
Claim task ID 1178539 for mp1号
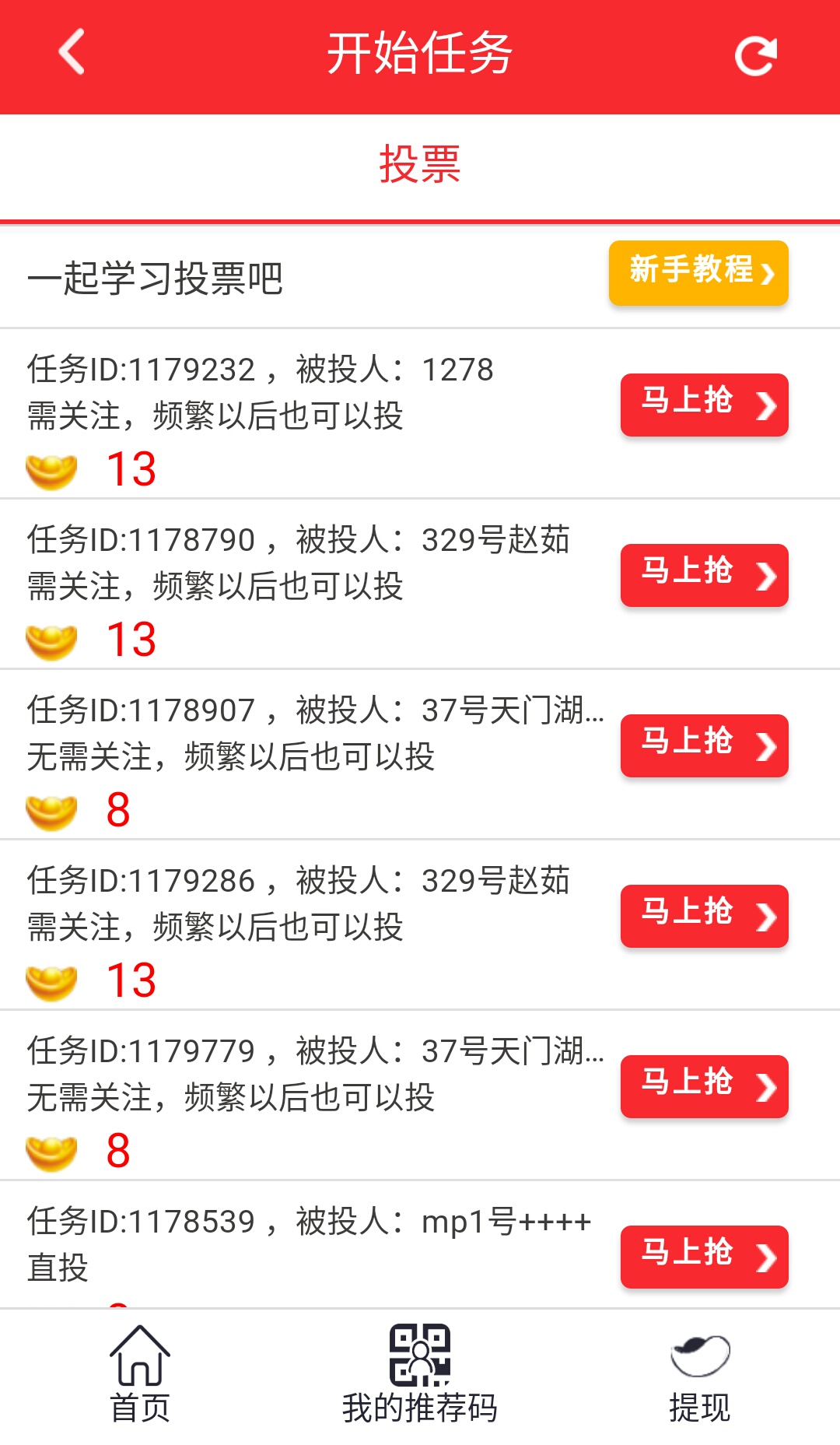(x=705, y=1257)
